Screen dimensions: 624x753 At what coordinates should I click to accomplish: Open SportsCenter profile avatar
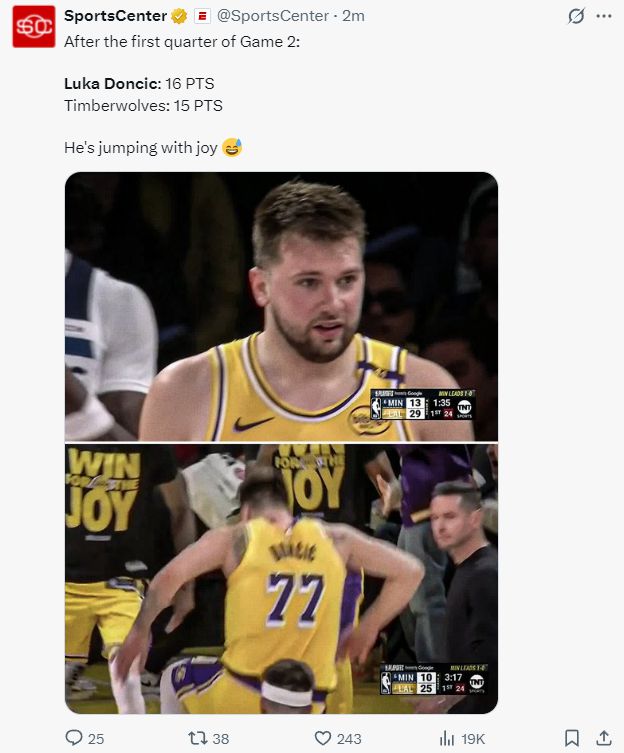[x=33, y=26]
